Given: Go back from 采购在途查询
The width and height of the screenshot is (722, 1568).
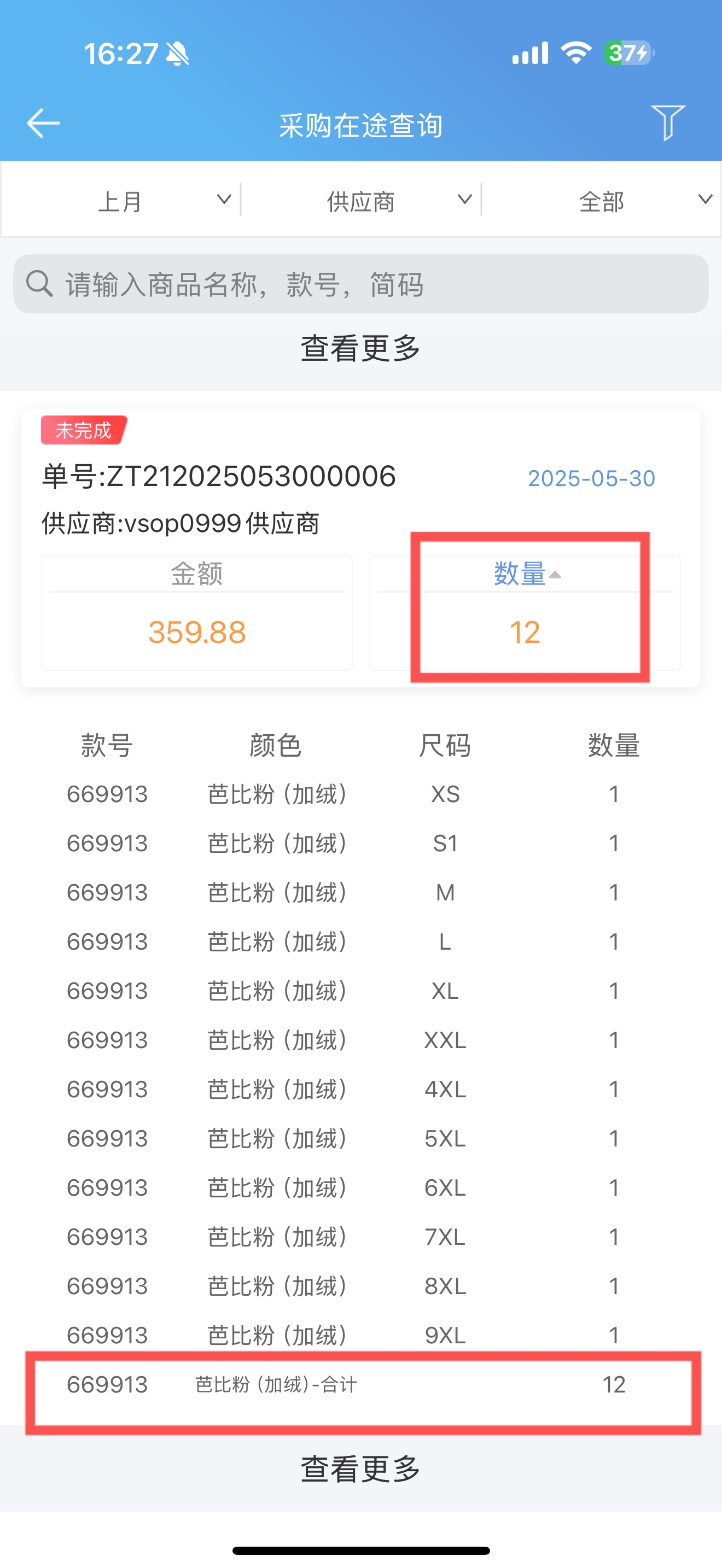Looking at the screenshot, I should (43, 124).
